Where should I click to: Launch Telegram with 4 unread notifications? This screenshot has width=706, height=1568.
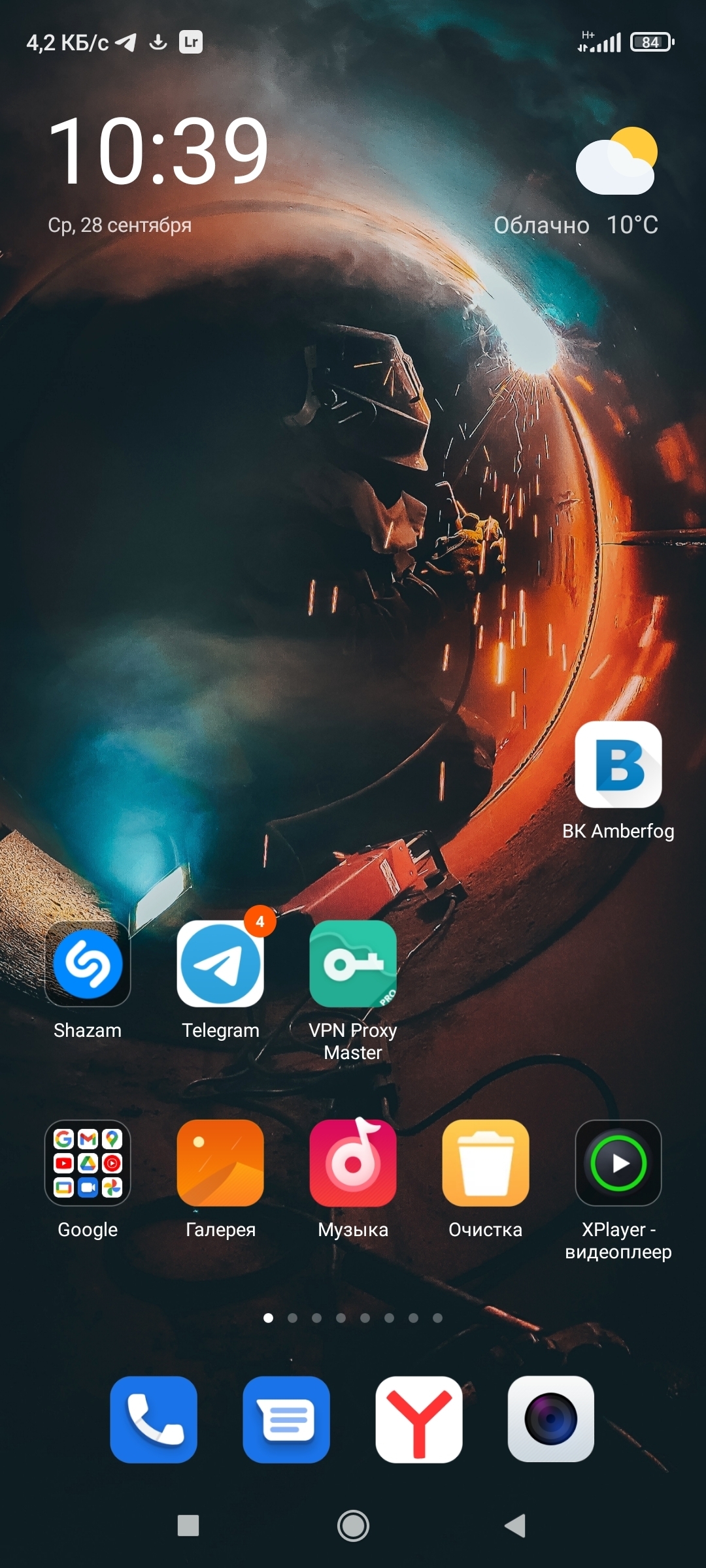click(x=220, y=964)
